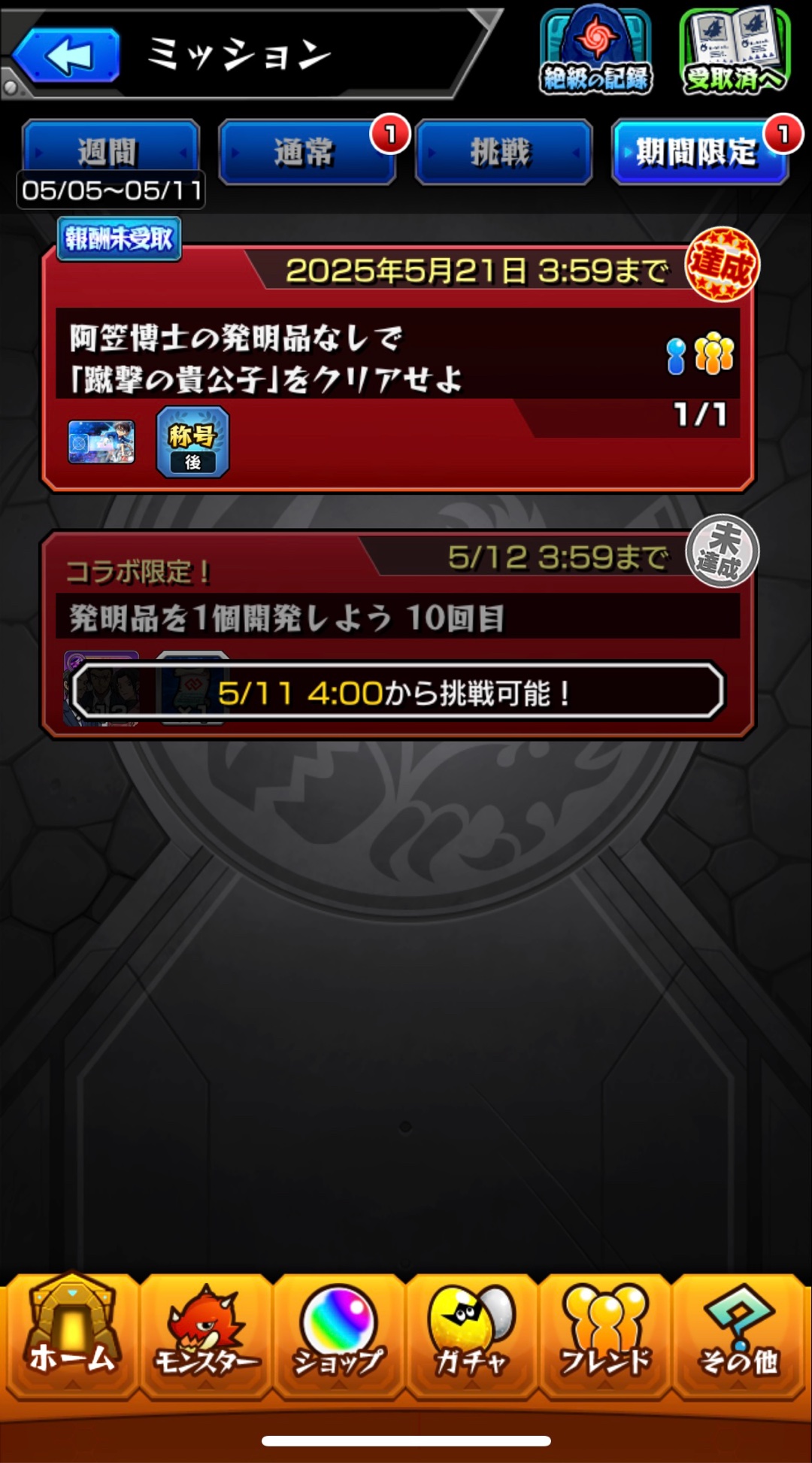Switch to the 挑戦 missions tab

point(503,151)
